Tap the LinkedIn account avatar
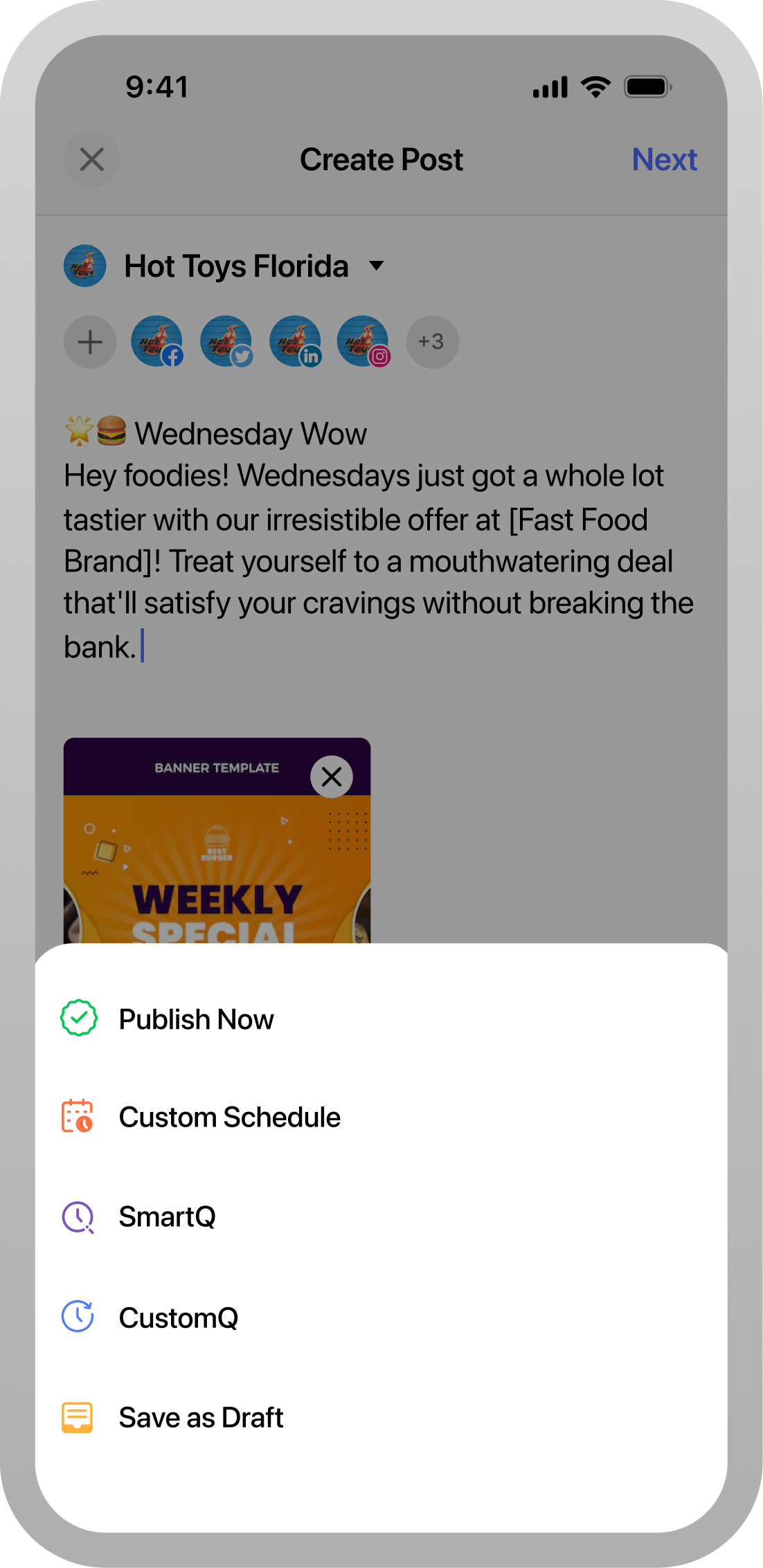Screen dimensions: 763x1568 coord(295,342)
